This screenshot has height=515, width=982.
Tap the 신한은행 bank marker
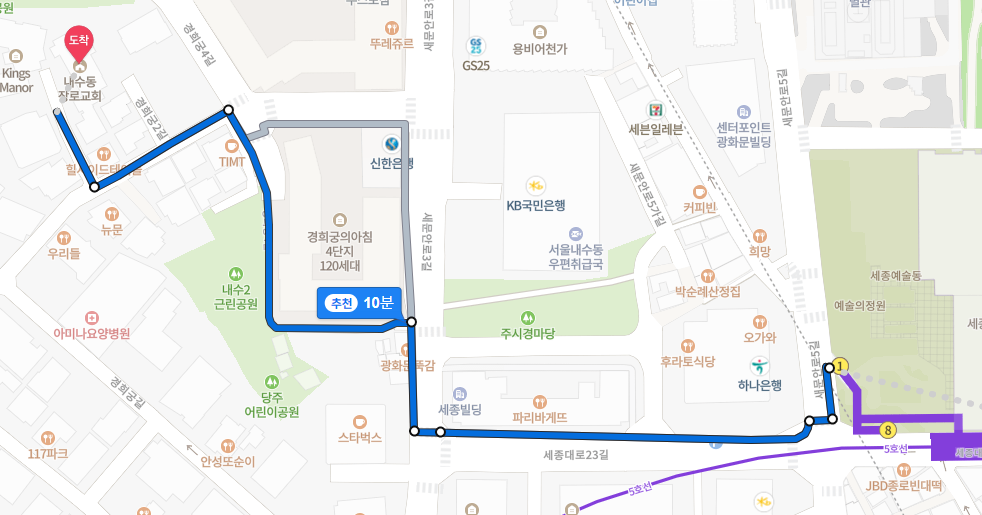coord(391,145)
